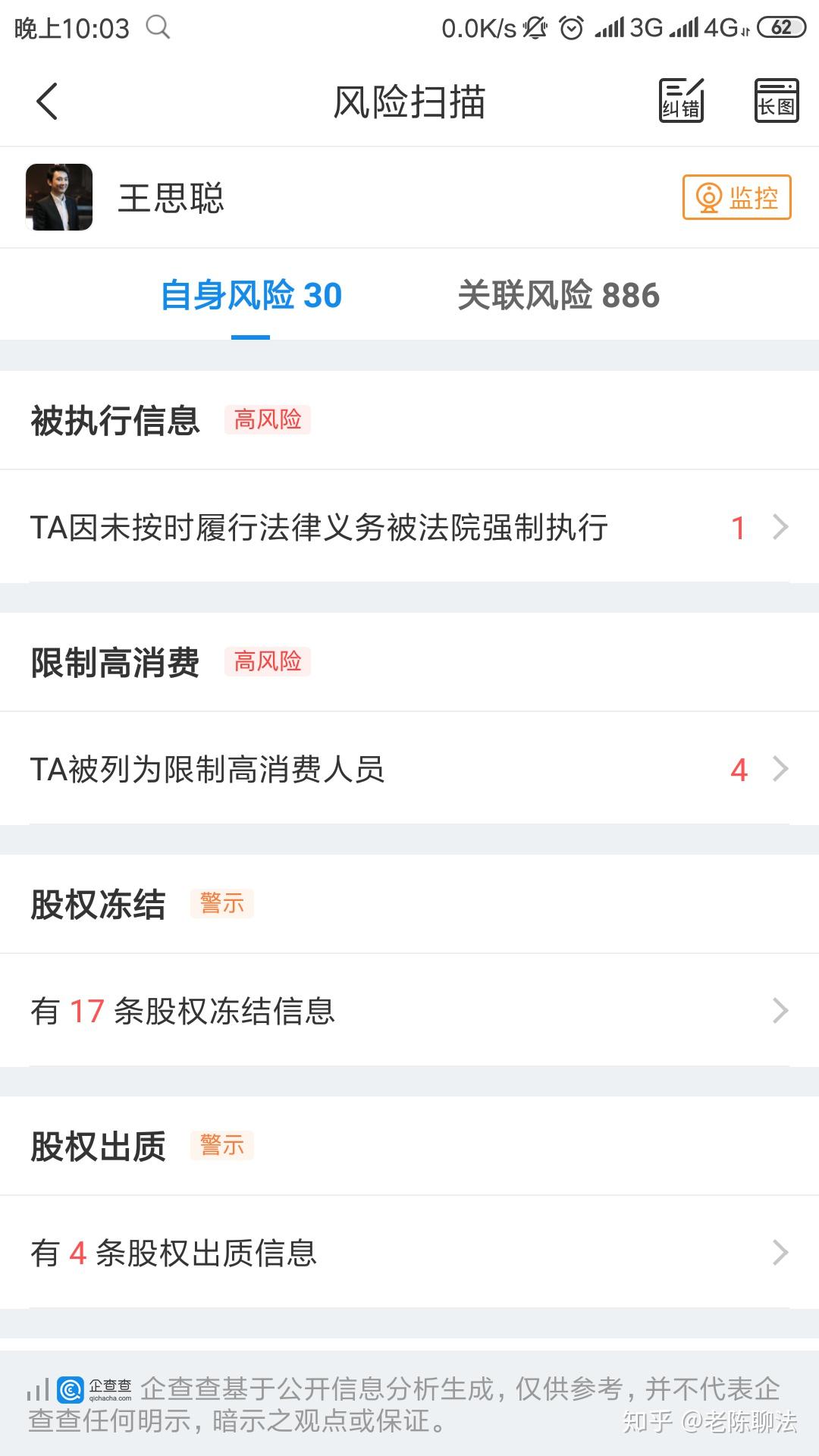
Task: View the 4 条股权出质信息 records
Action: click(409, 1253)
